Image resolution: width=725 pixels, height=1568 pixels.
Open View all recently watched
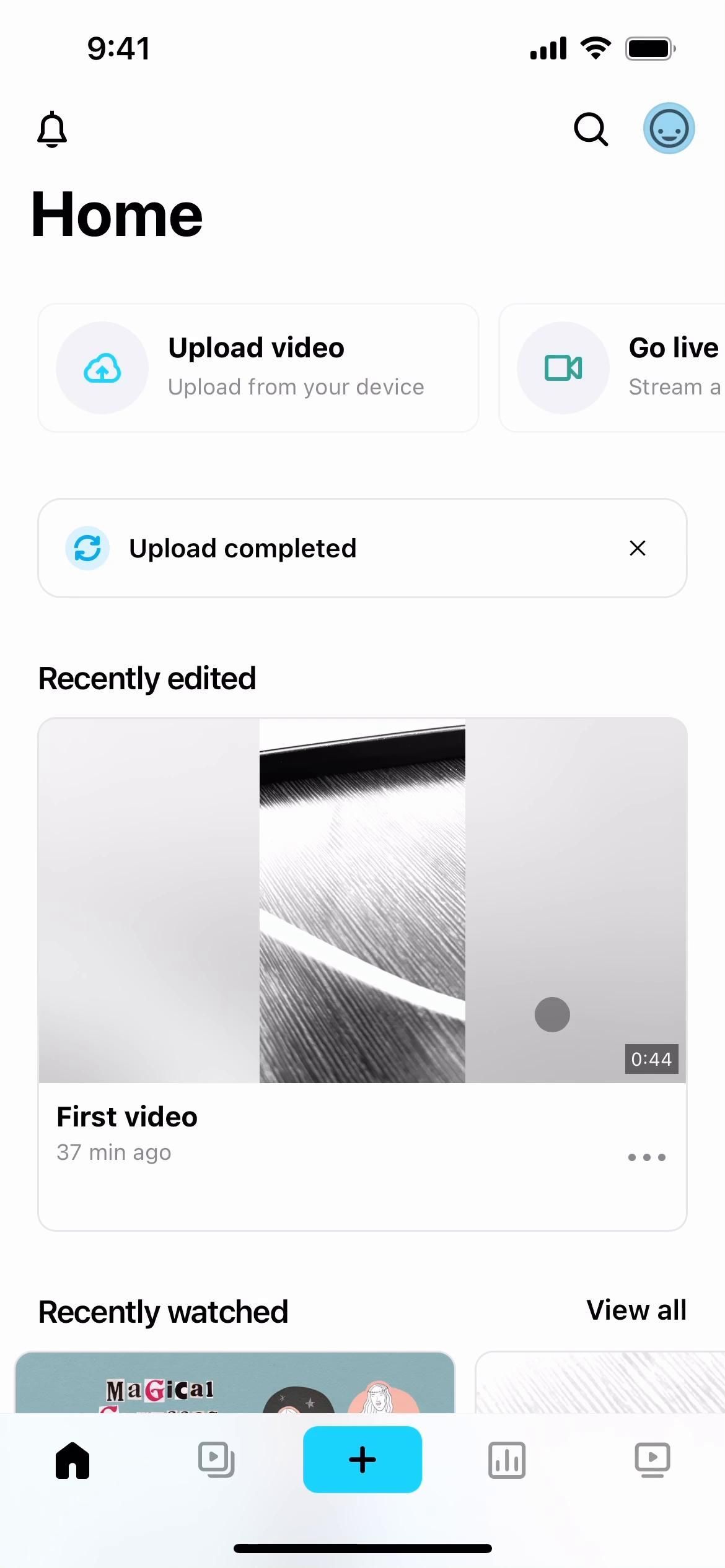[636, 1310]
